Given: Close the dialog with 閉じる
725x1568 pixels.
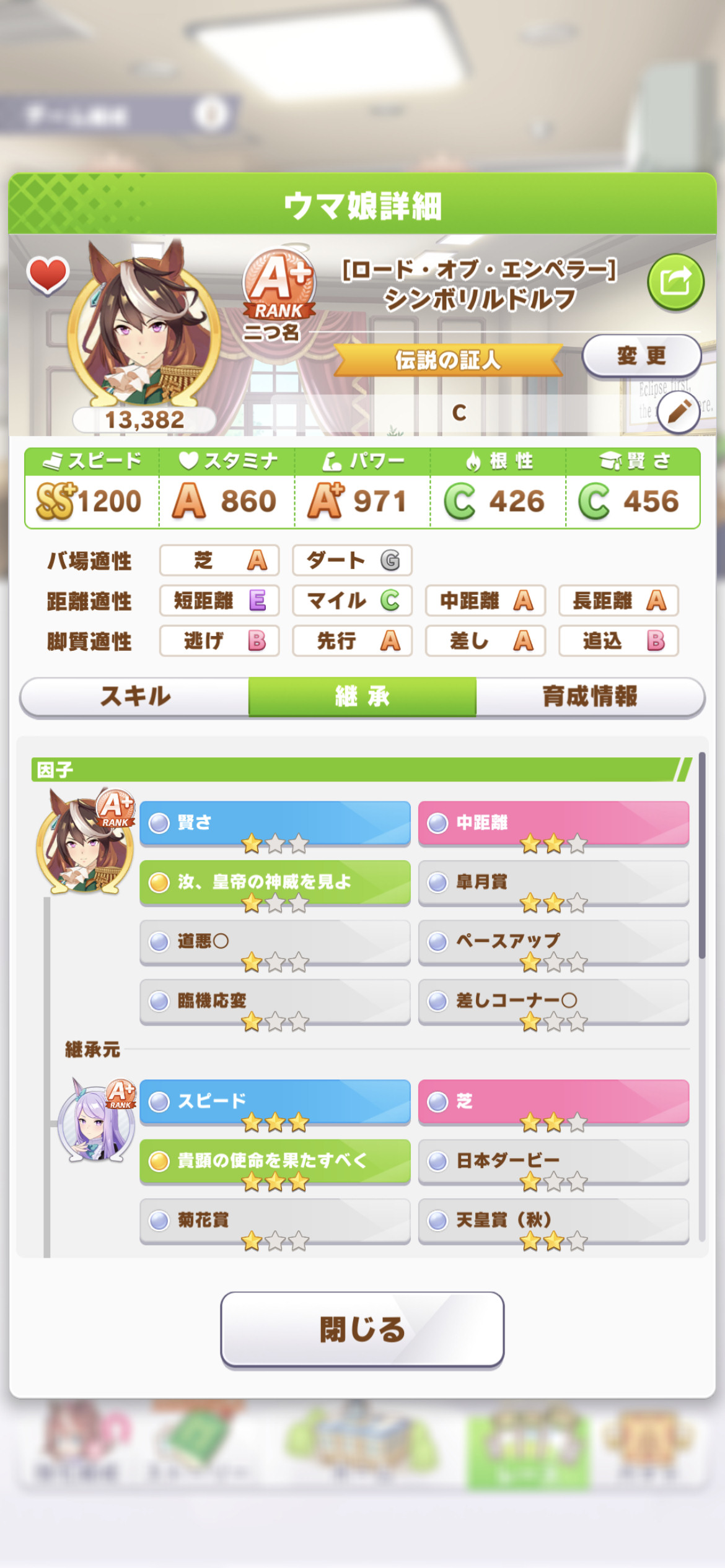Looking at the screenshot, I should [362, 1329].
